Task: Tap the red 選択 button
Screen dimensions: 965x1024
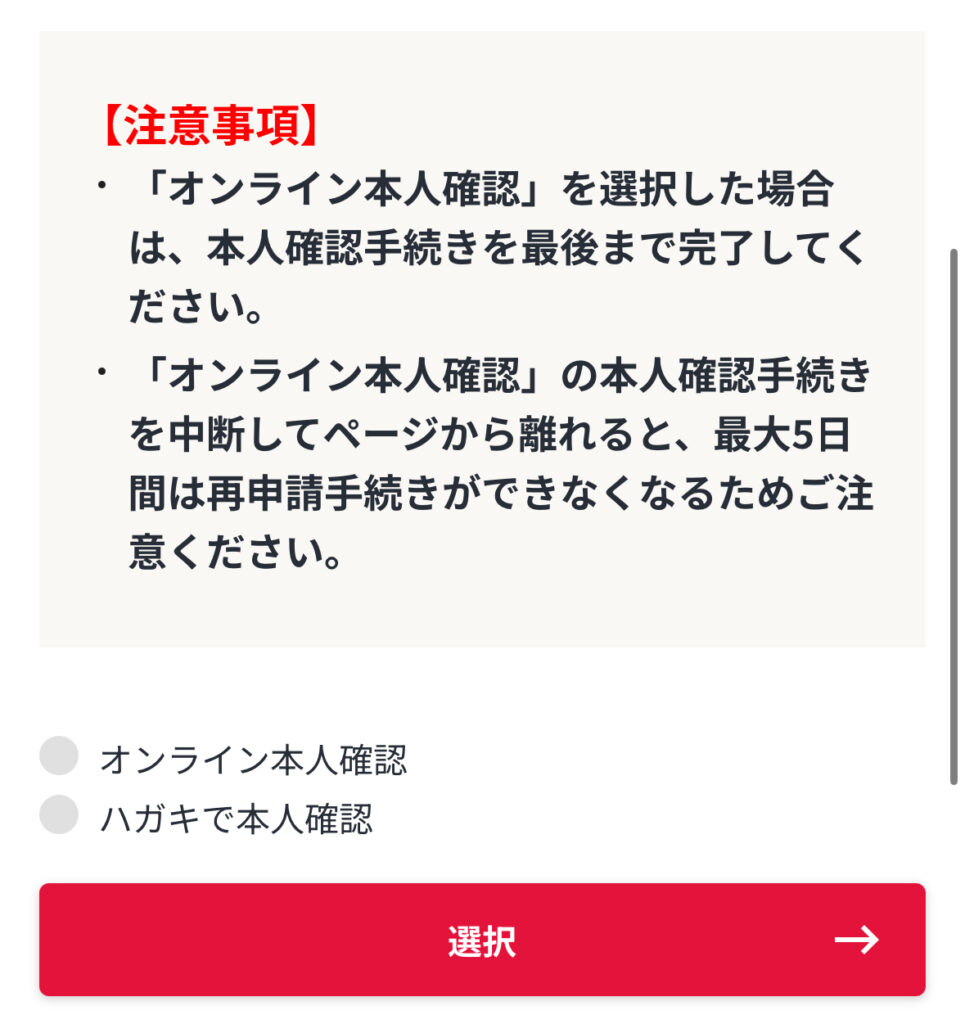Action: [x=482, y=940]
